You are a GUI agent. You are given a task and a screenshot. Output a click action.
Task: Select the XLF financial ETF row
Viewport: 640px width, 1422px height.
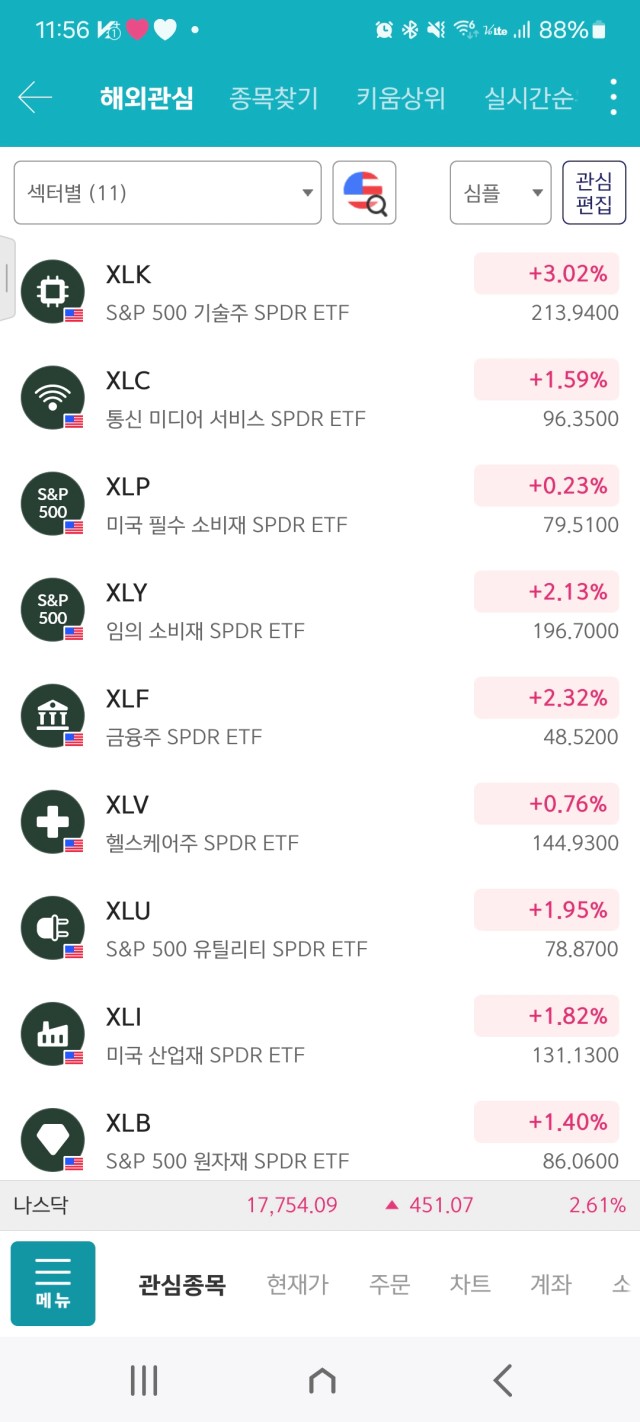coord(320,717)
